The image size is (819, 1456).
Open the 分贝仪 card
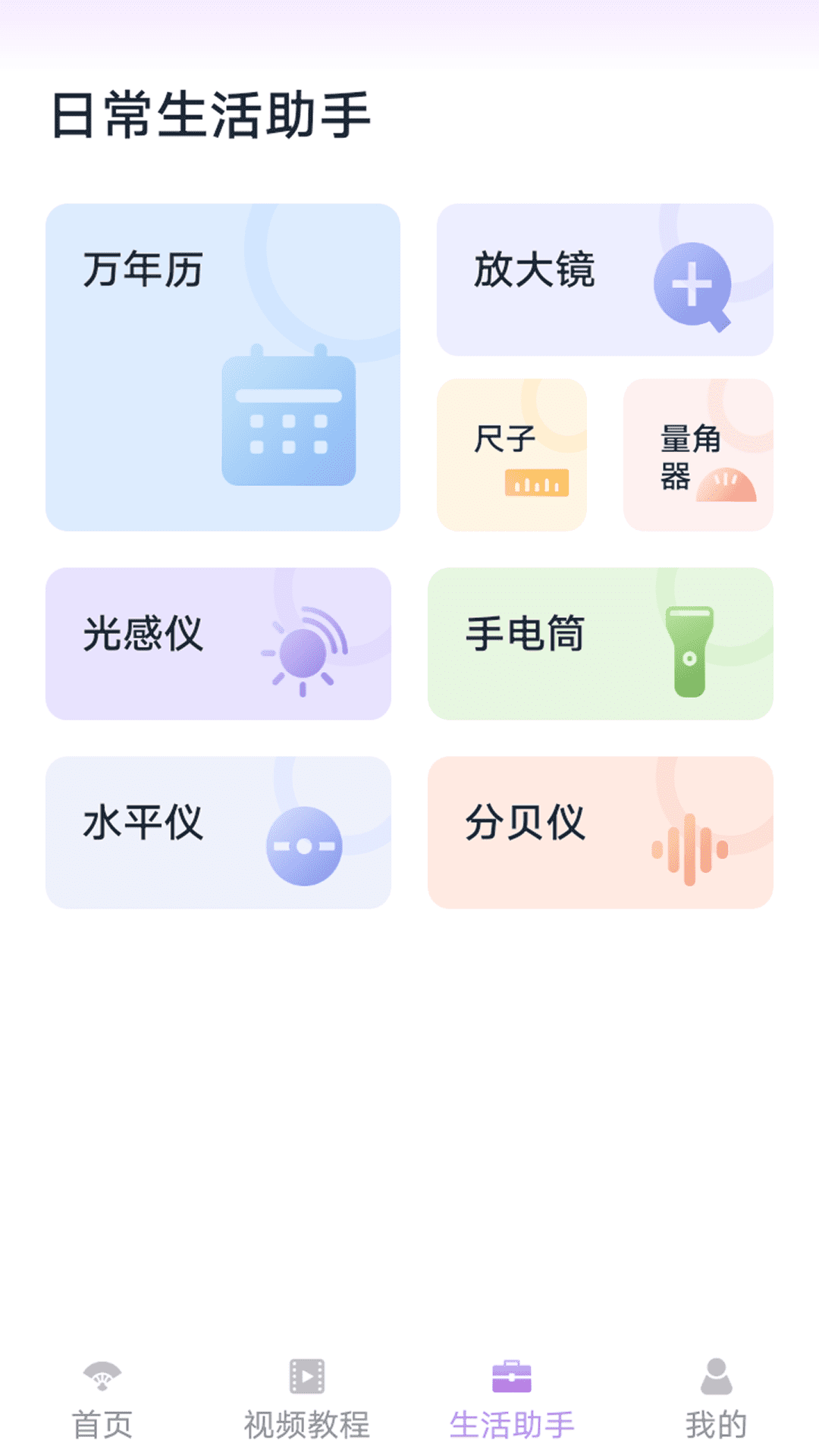click(603, 832)
